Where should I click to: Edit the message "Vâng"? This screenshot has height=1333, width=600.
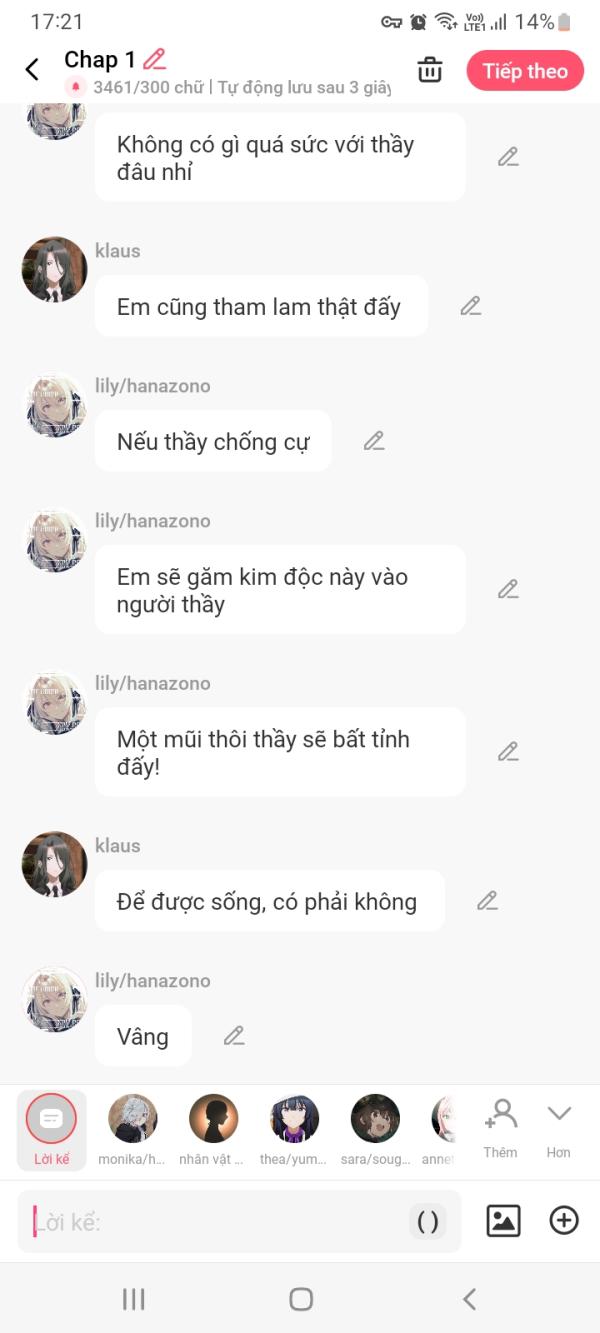234,1036
